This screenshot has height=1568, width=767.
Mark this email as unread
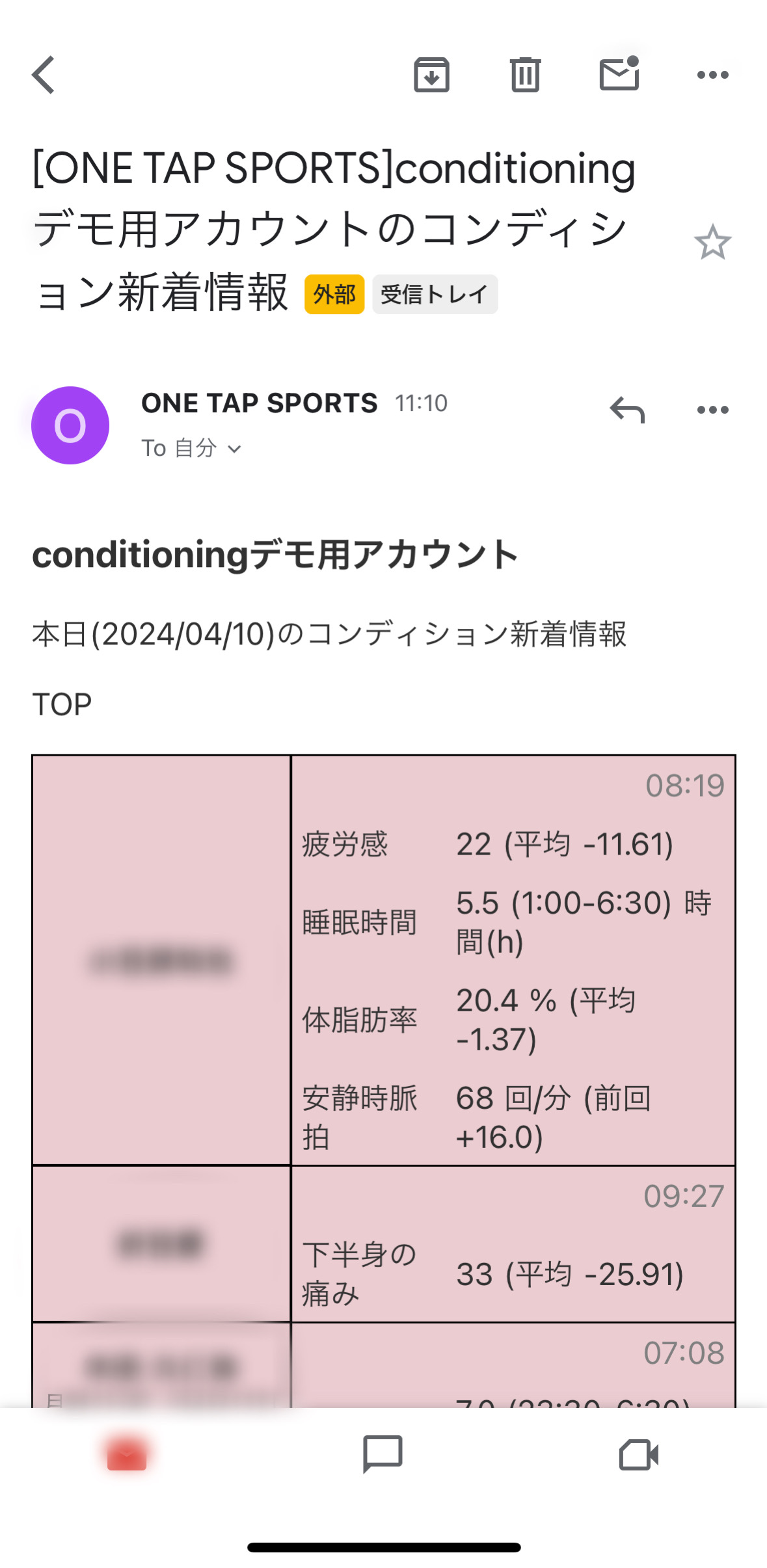pyautogui.click(x=619, y=73)
